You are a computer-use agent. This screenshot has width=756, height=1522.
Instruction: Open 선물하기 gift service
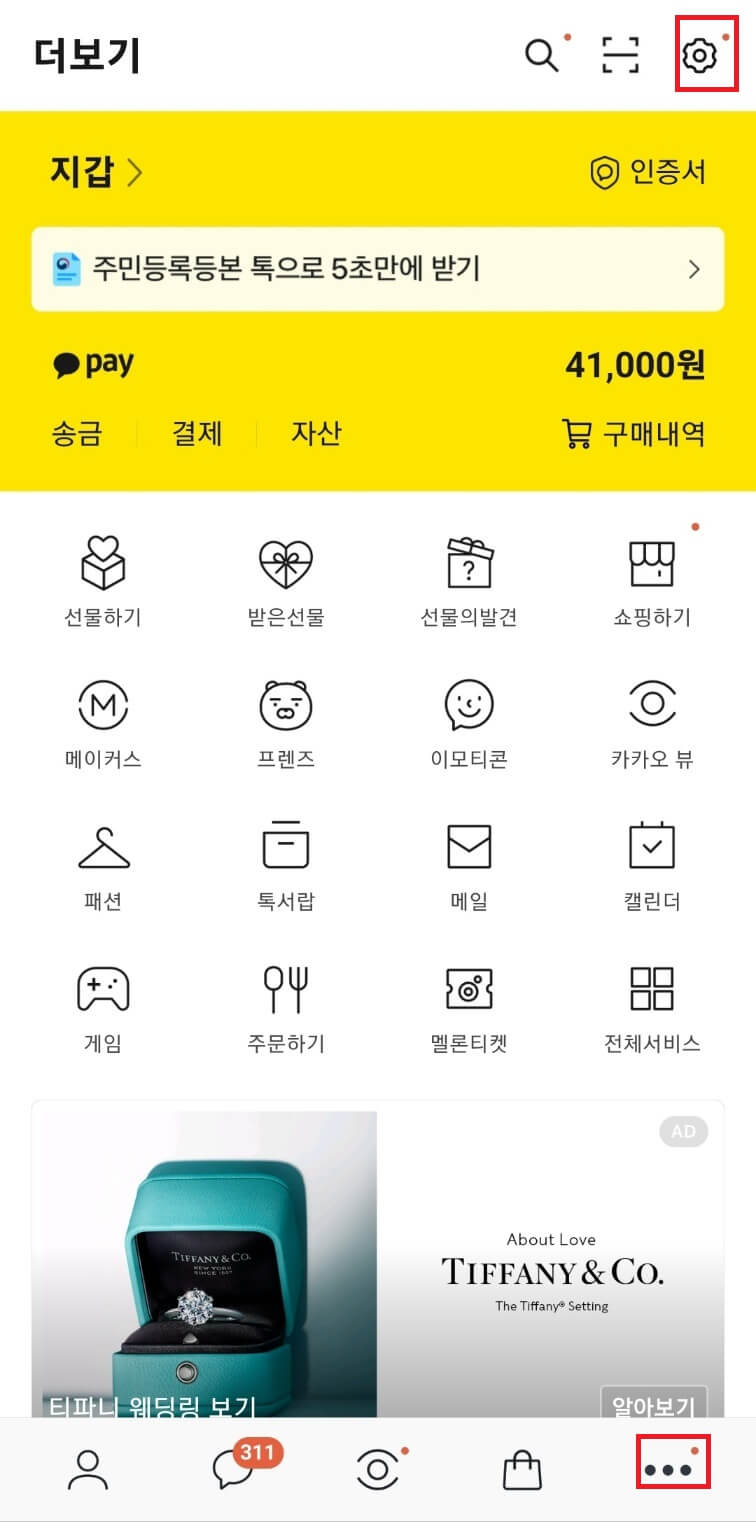(x=103, y=578)
